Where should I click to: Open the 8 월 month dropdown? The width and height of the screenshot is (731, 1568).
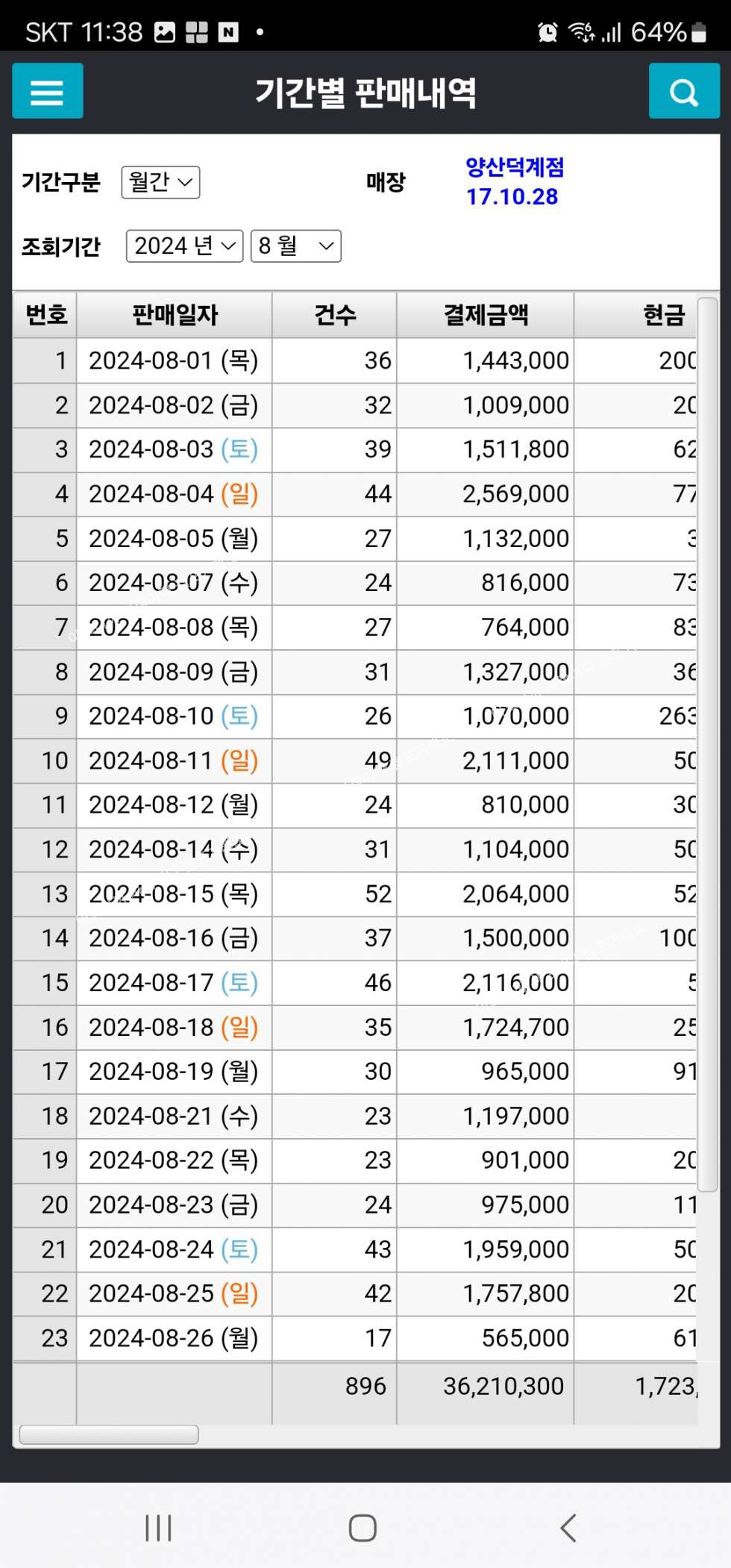(295, 246)
